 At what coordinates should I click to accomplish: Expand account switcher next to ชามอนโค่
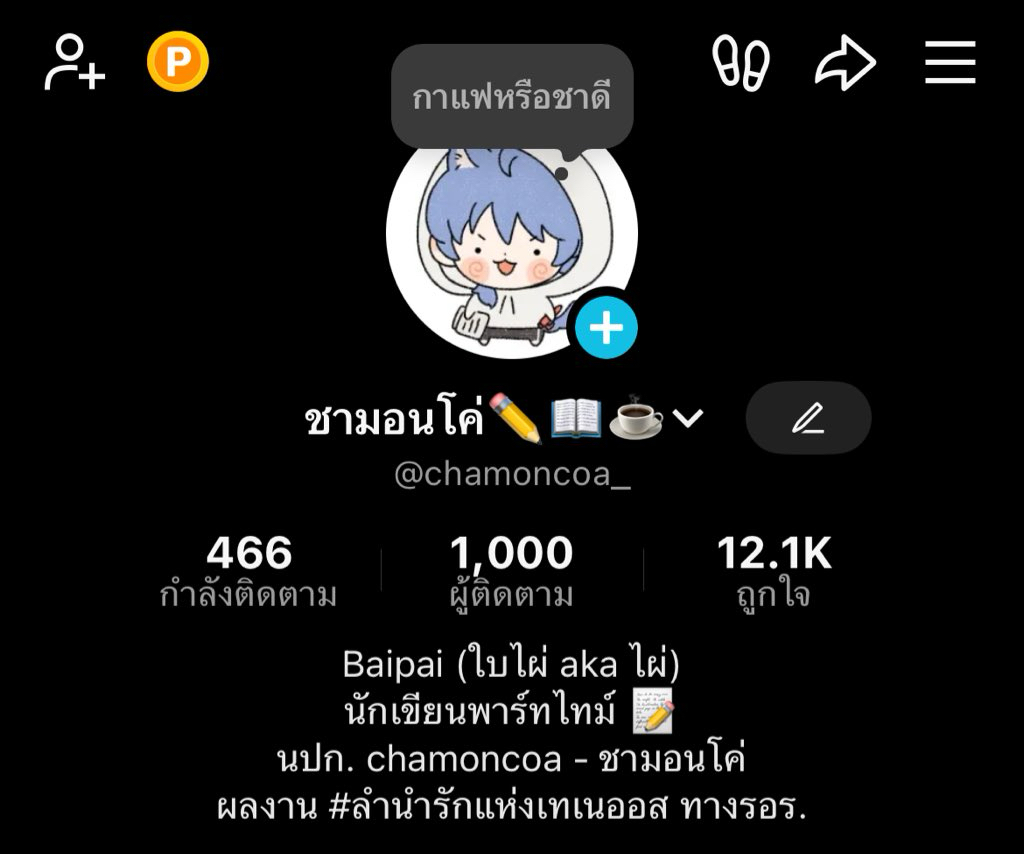tap(689, 419)
